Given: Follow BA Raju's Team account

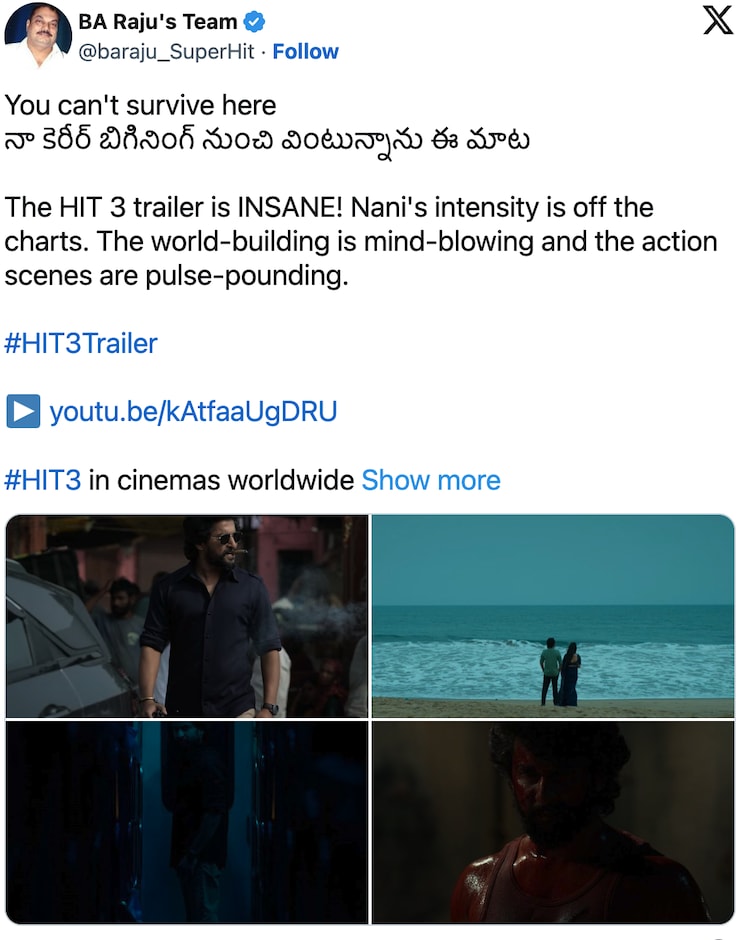Looking at the screenshot, I should click(305, 51).
